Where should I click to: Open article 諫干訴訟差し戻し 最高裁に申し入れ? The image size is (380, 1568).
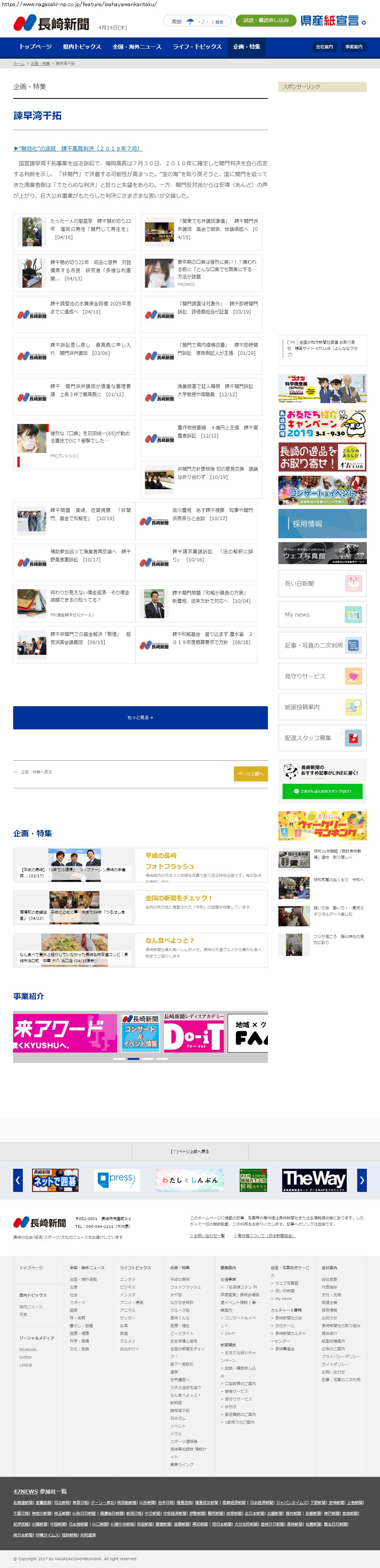click(x=90, y=349)
